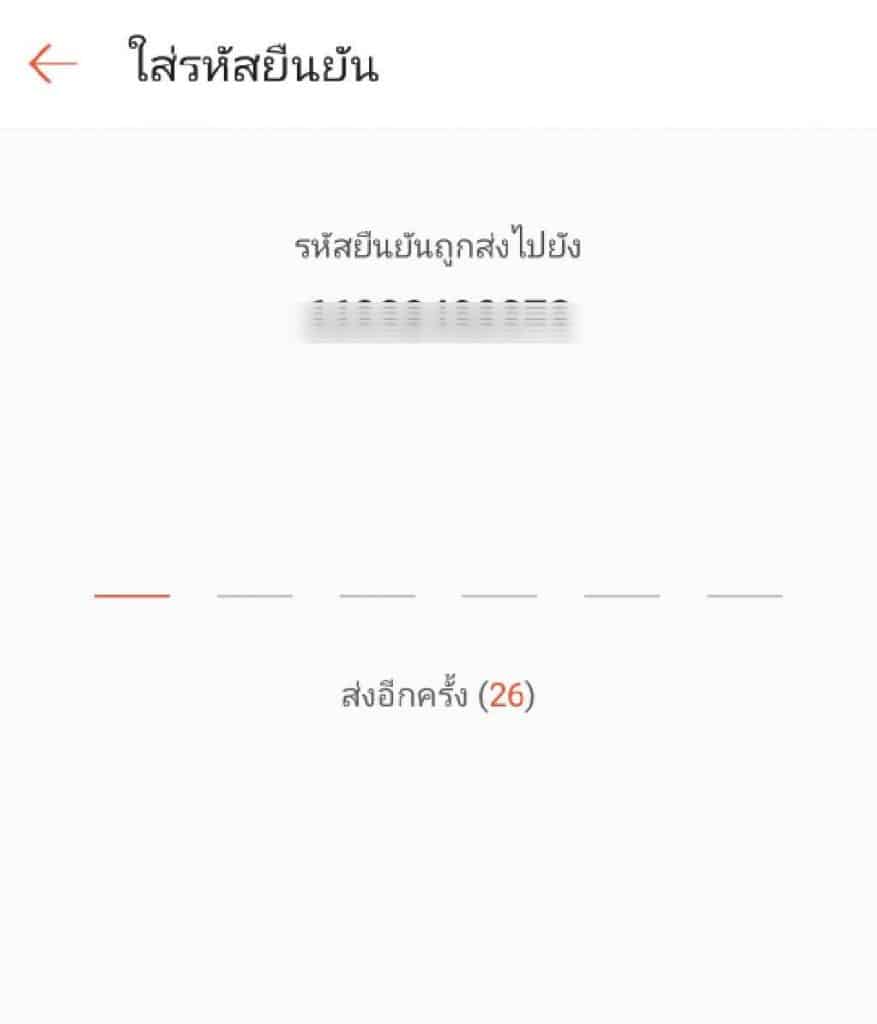Tap the header bar at the top

[x=438, y=60]
